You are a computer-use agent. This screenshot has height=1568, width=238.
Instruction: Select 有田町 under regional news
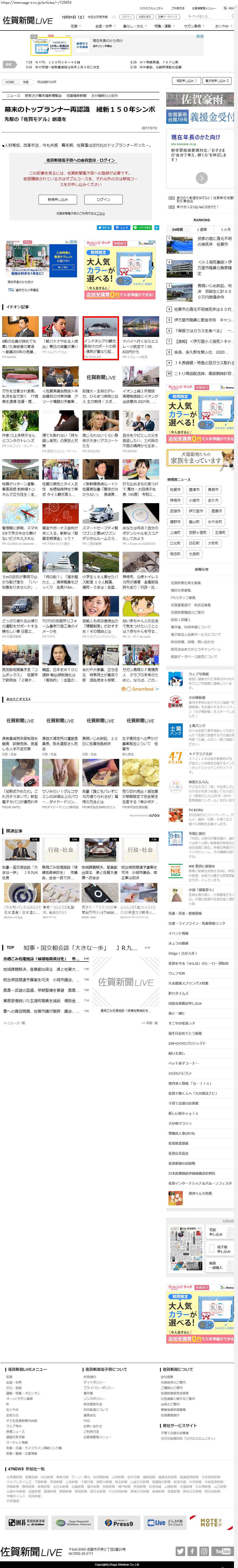175,553
